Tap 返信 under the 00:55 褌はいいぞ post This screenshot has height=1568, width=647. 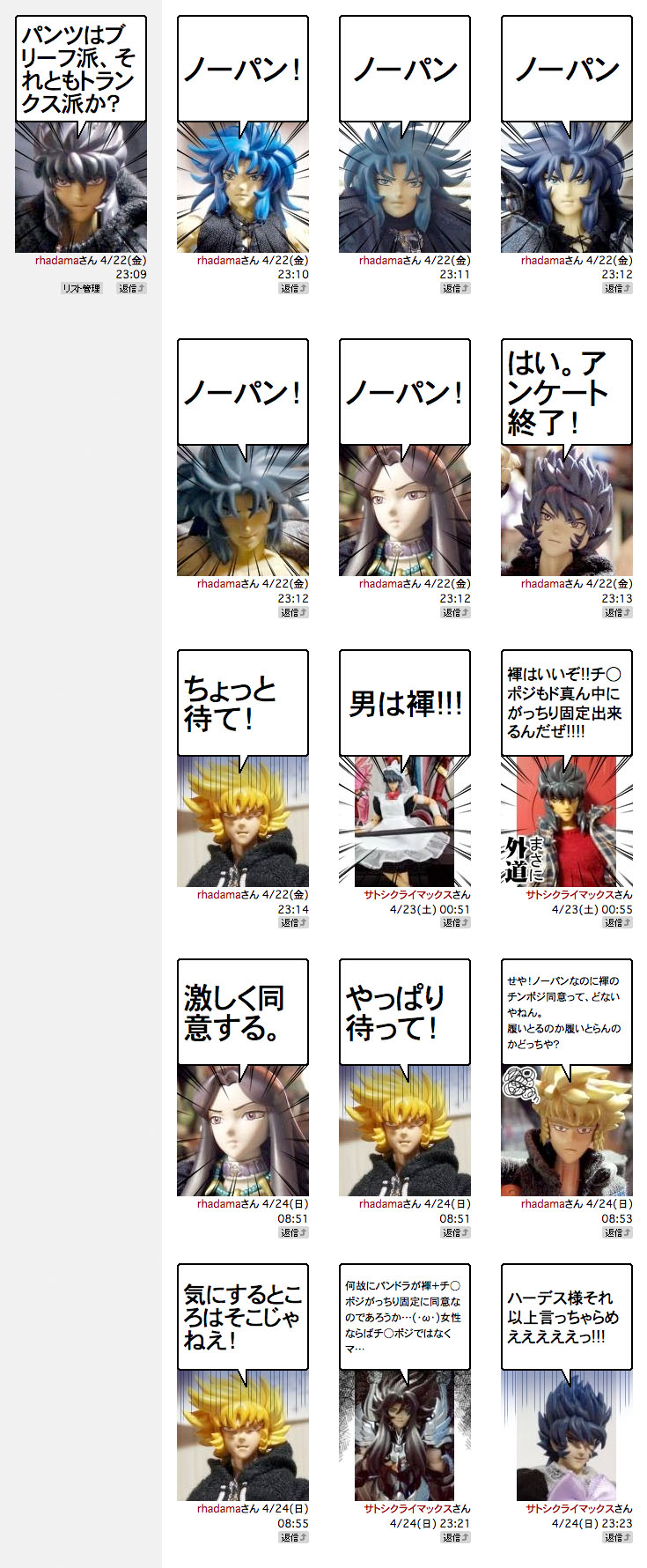(618, 922)
